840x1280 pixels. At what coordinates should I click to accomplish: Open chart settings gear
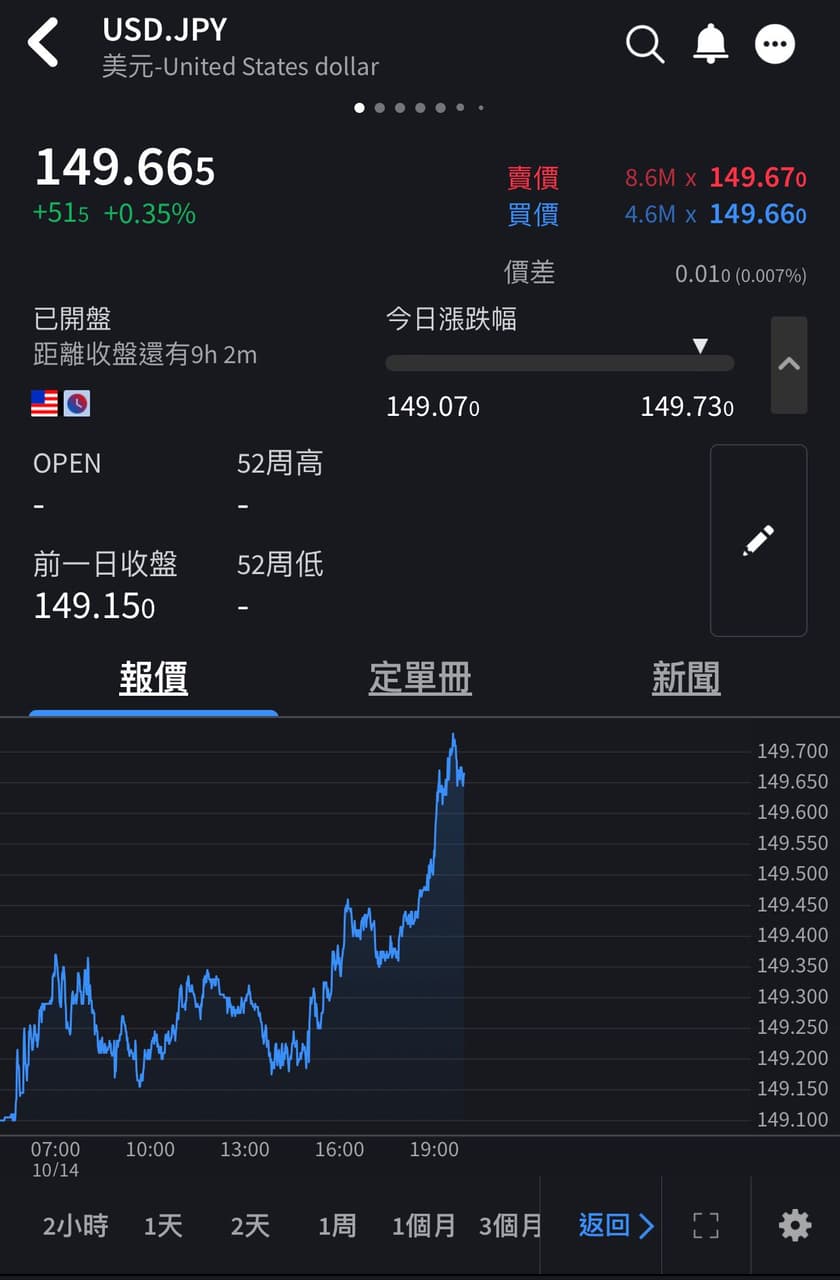point(795,1226)
